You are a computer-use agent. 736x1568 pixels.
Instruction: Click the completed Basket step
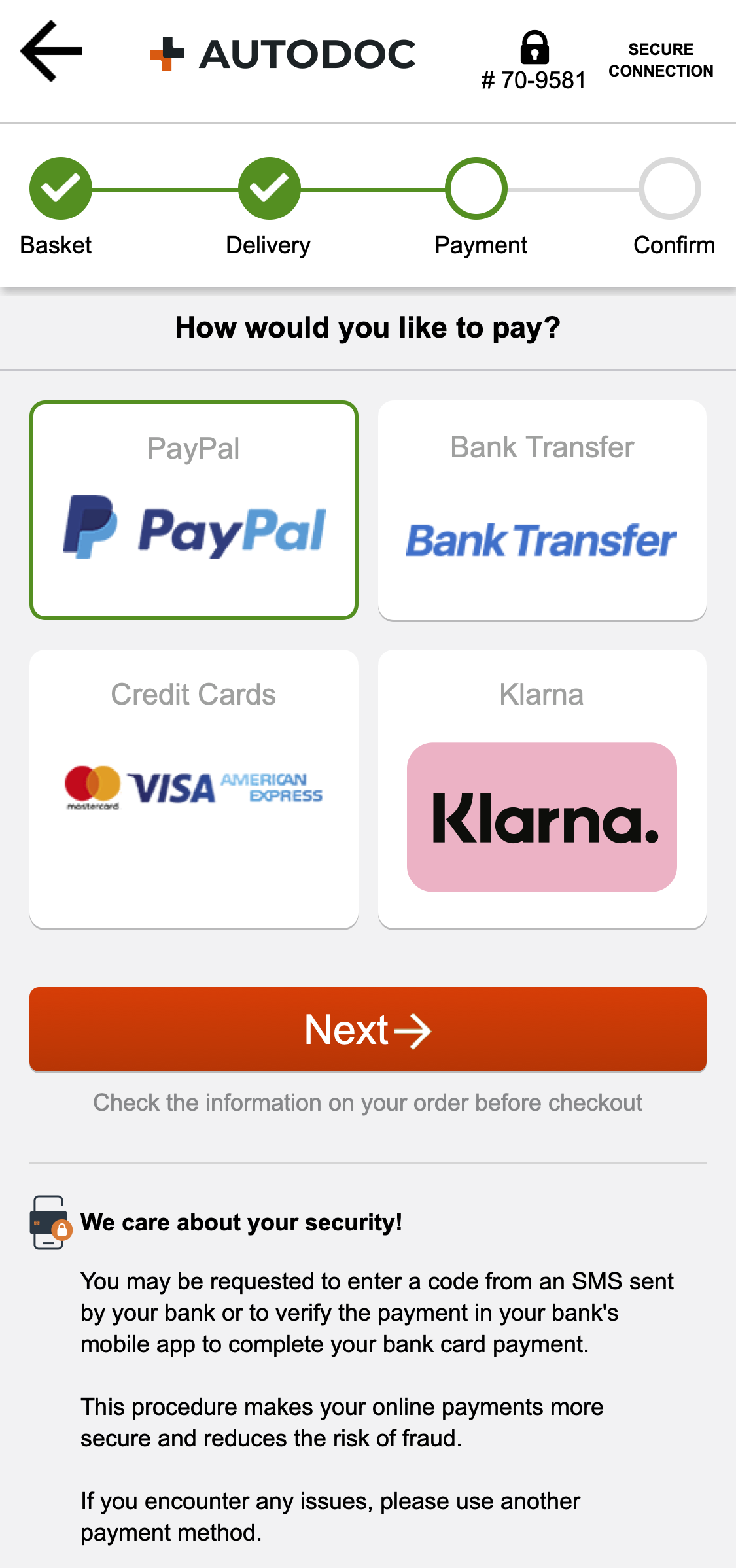coord(60,188)
